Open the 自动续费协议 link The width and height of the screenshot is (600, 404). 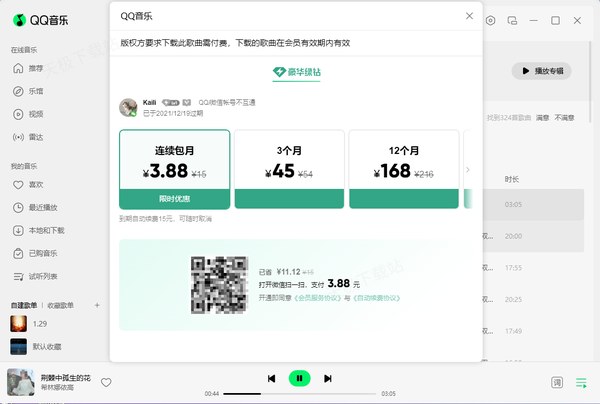(x=380, y=299)
